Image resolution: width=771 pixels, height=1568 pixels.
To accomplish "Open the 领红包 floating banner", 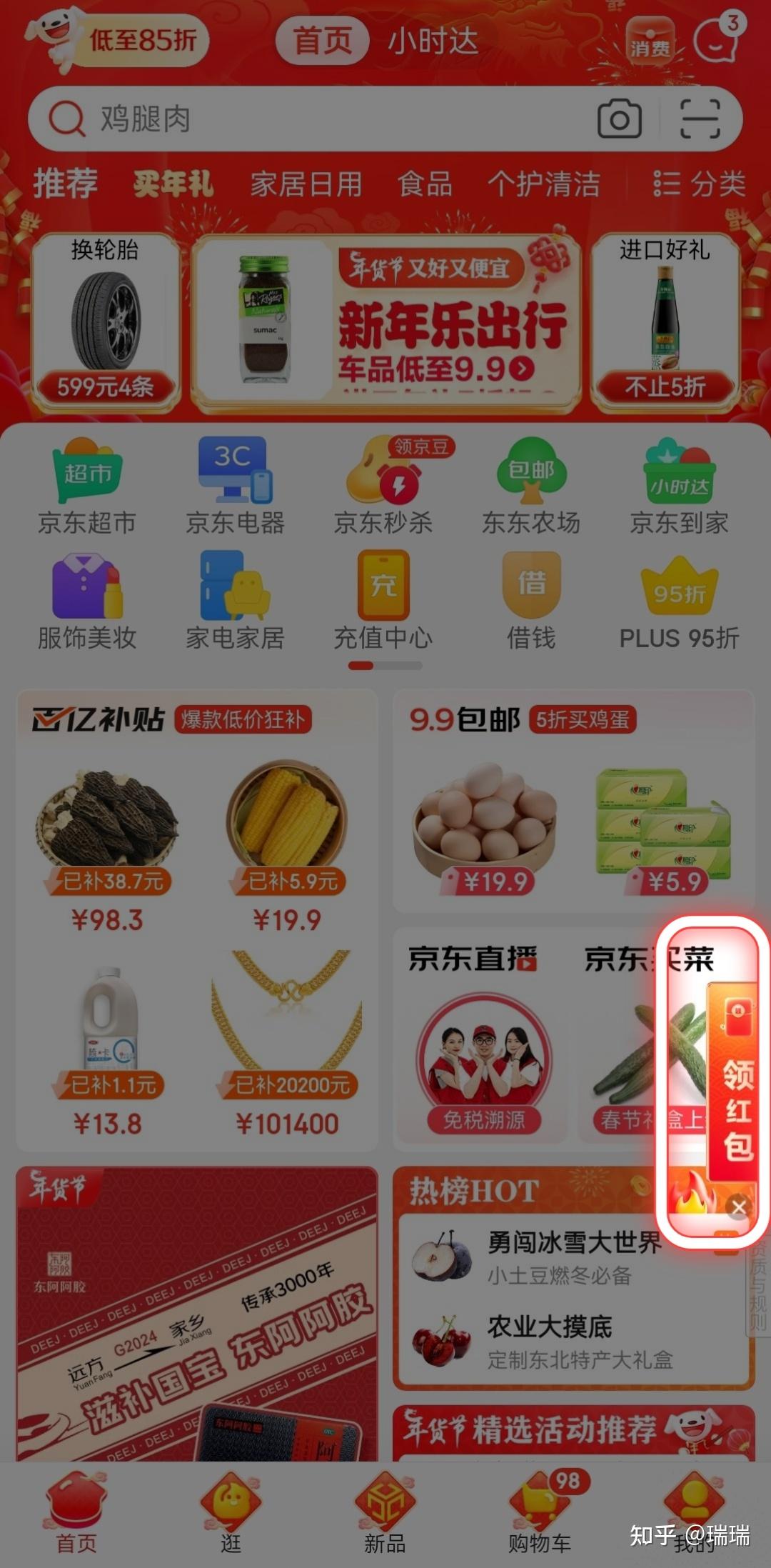I will 735,1086.
